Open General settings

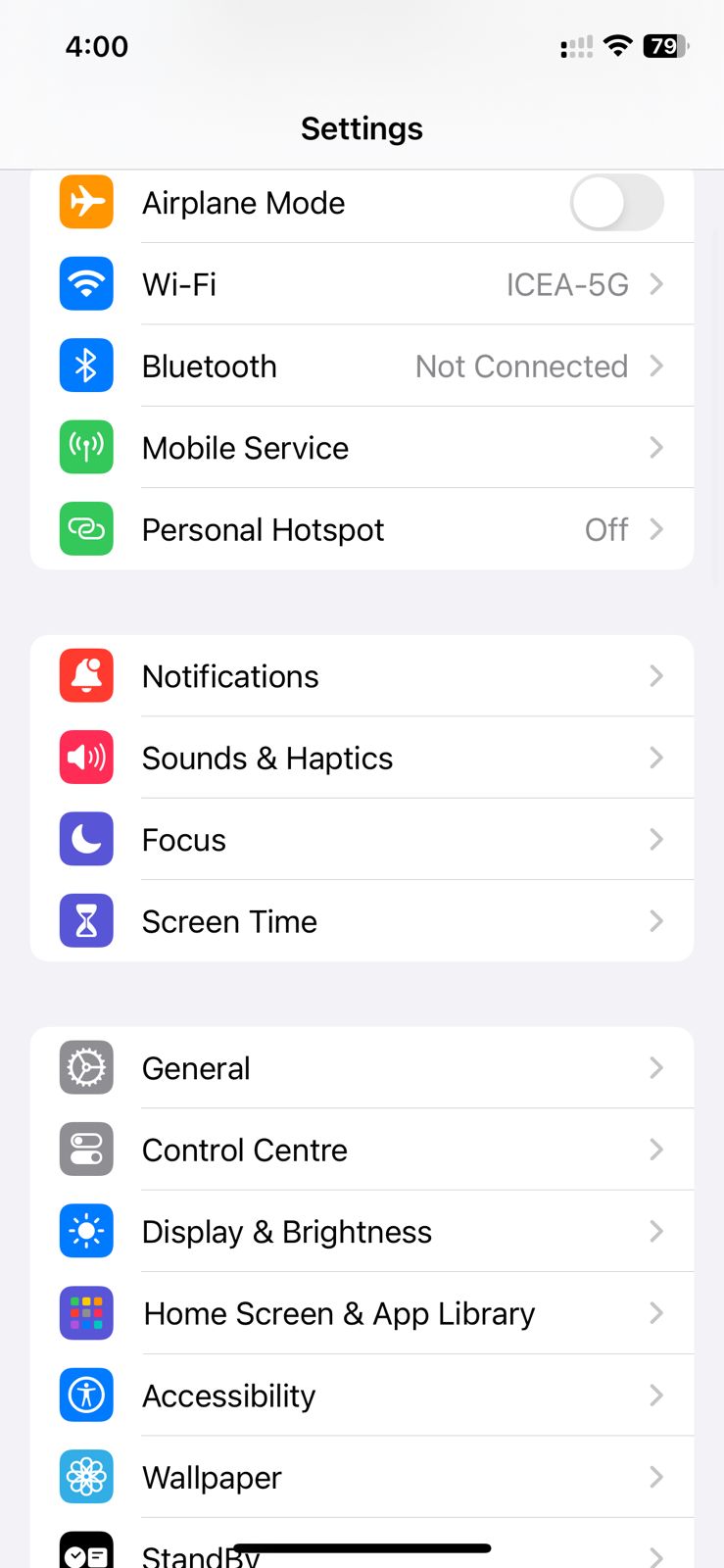pos(362,1068)
